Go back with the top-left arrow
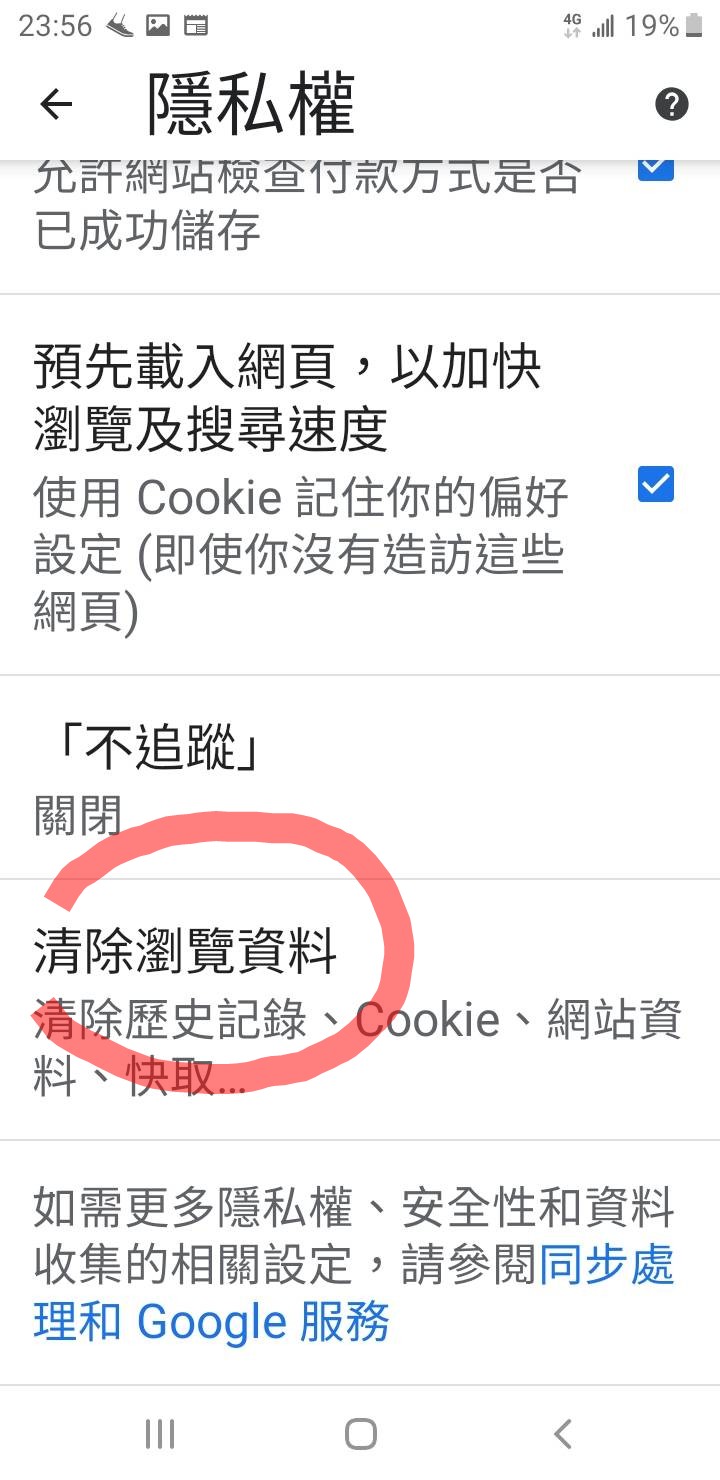 click(56, 104)
